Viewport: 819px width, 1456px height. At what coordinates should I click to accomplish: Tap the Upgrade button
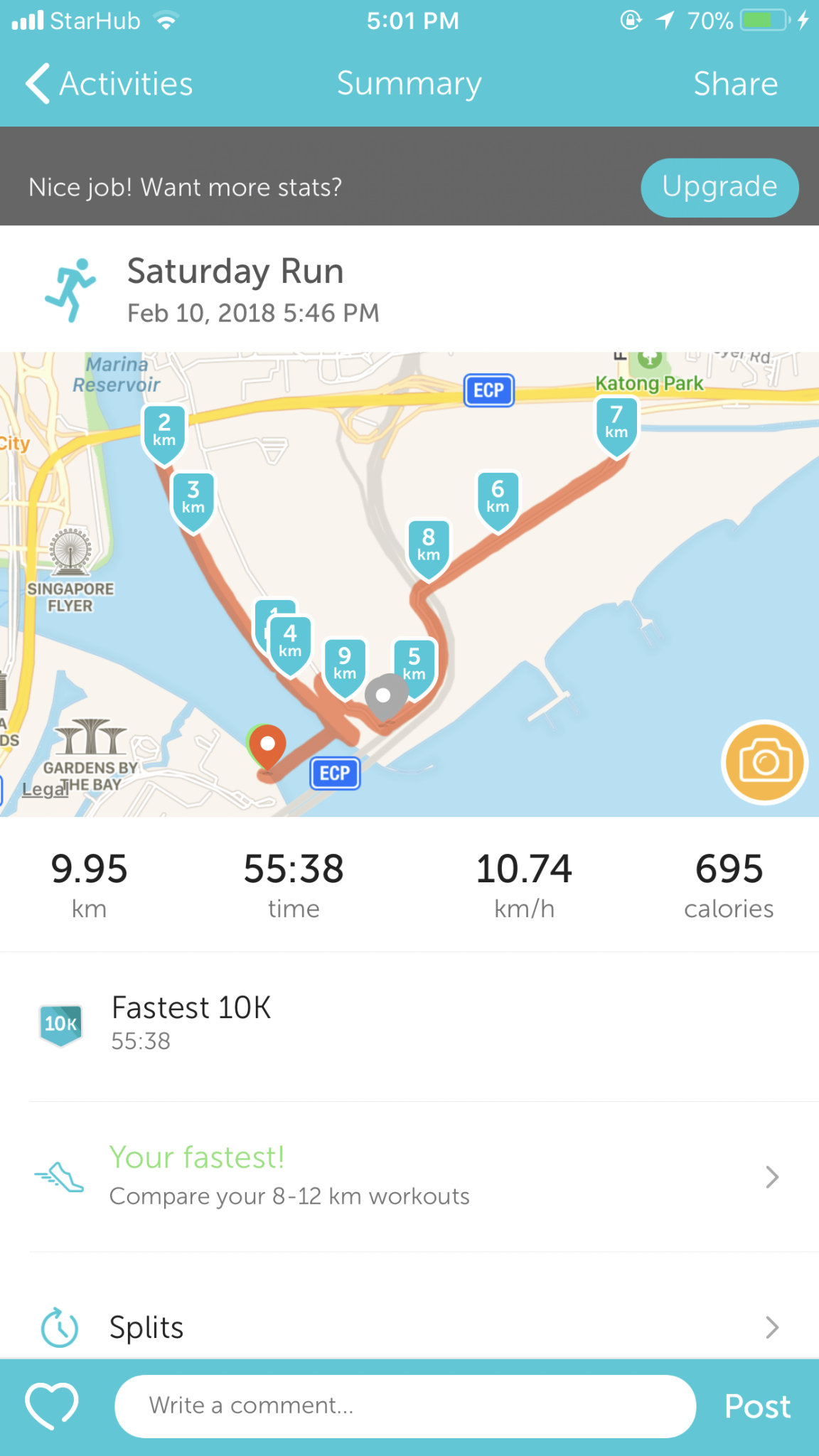[719, 187]
